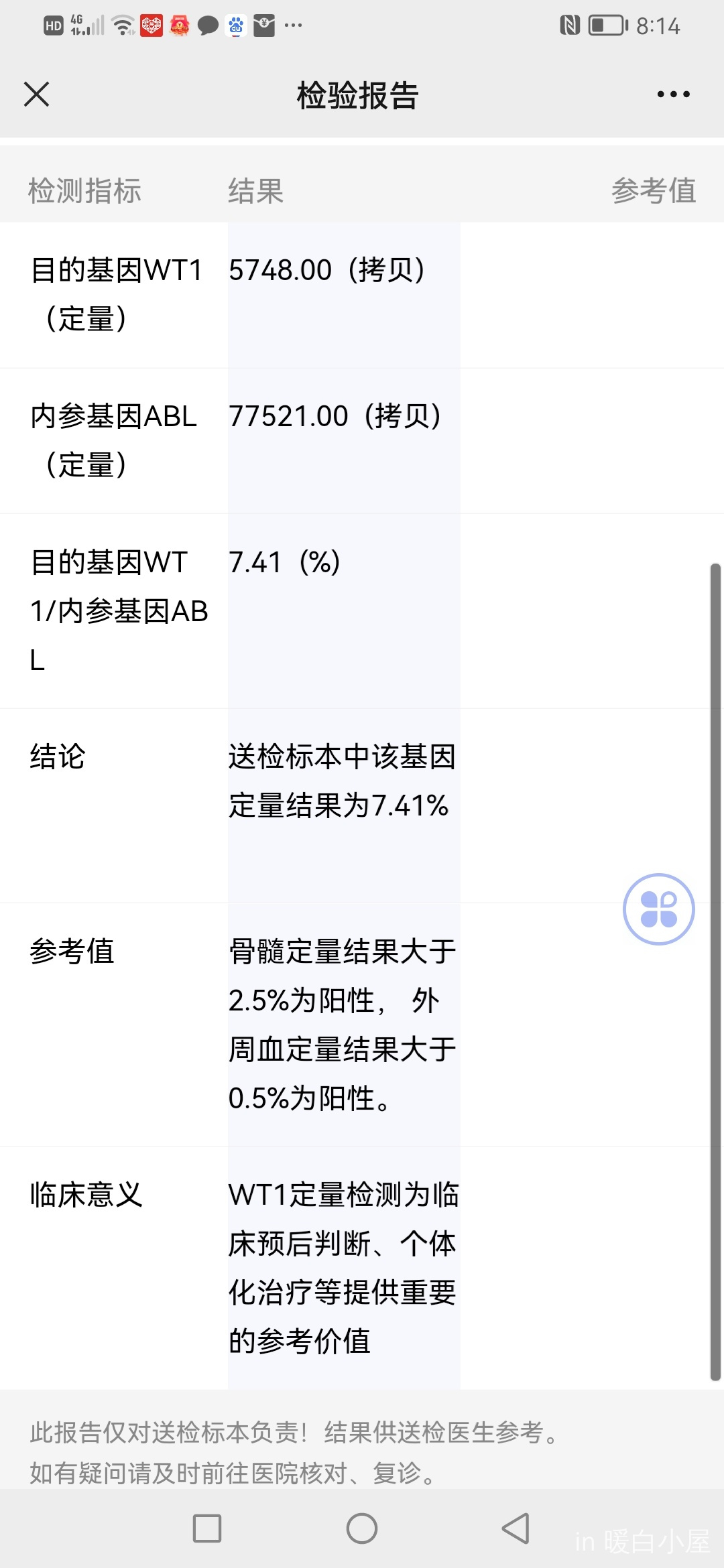This screenshot has width=724, height=1568.
Task: Go back using the system back button
Action: pos(516,1528)
